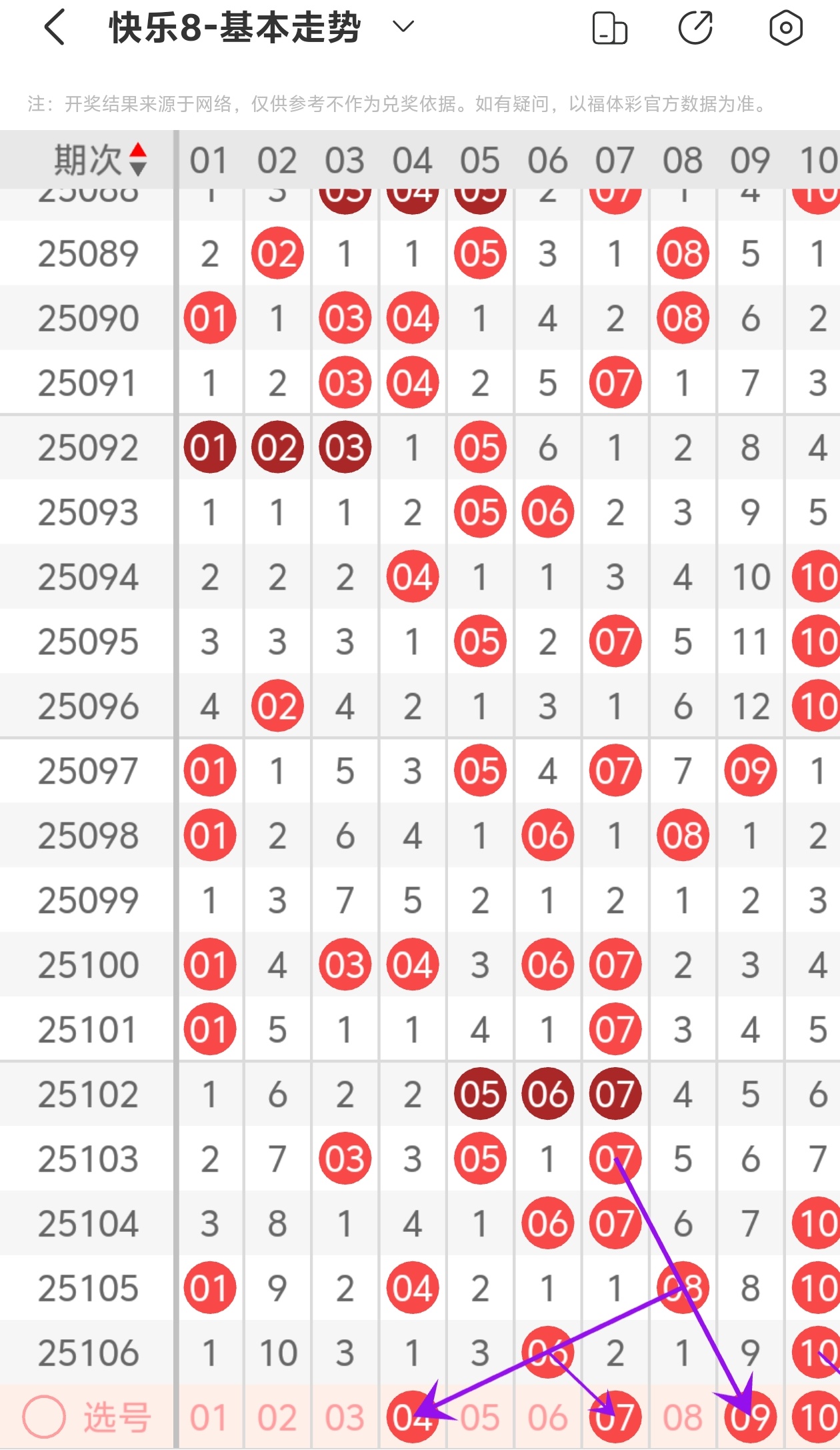Select number 08 in the 选号 row

pos(683,1417)
